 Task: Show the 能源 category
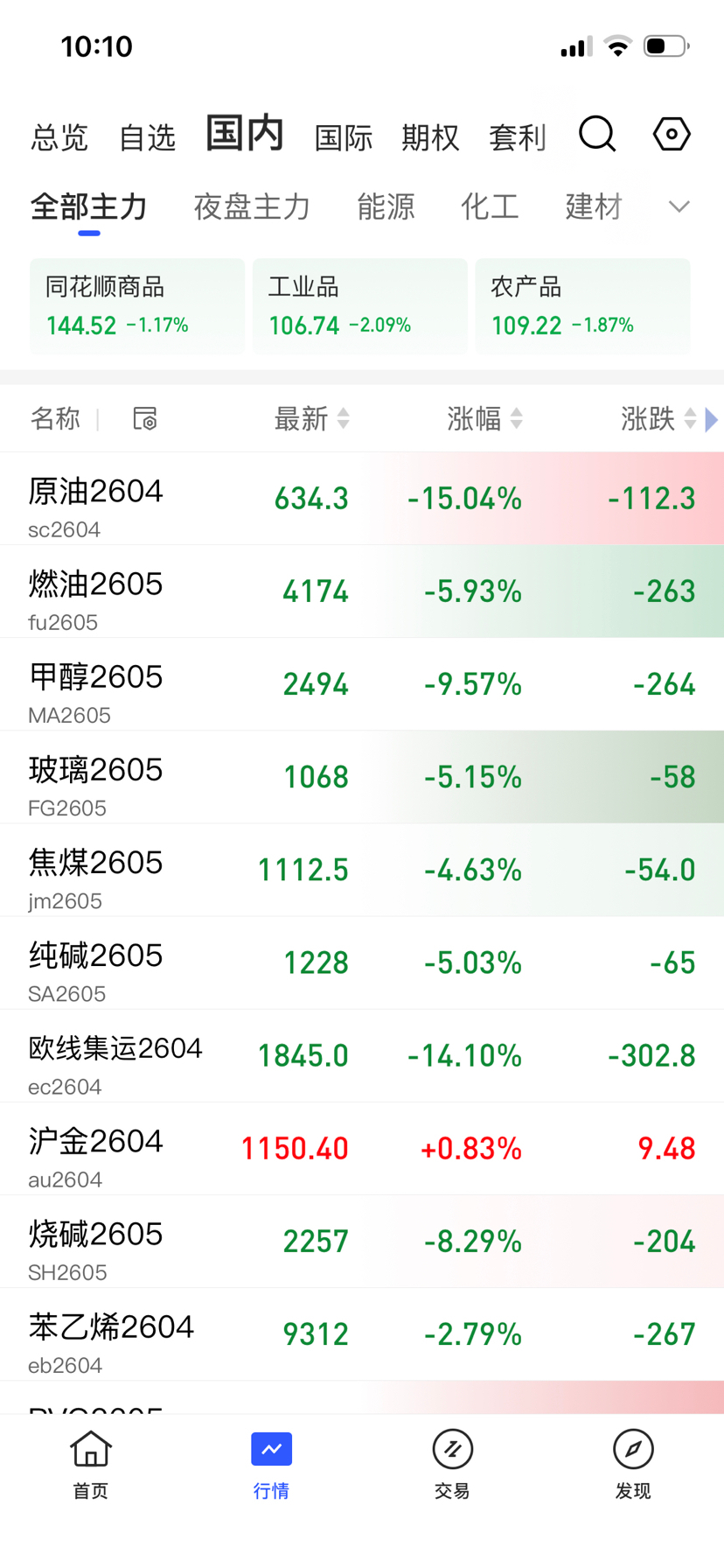[x=386, y=207]
